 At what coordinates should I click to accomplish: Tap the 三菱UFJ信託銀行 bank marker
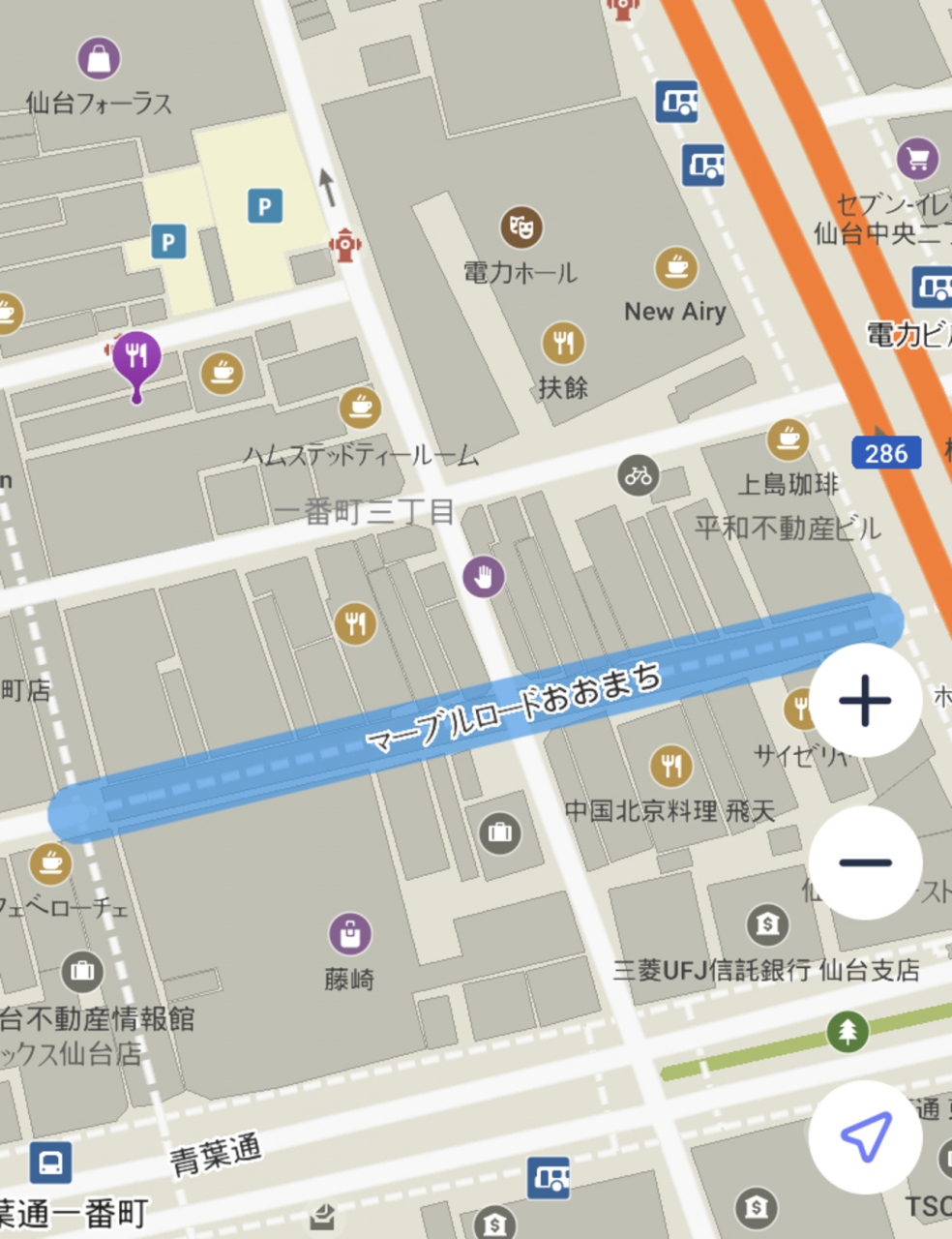766,925
